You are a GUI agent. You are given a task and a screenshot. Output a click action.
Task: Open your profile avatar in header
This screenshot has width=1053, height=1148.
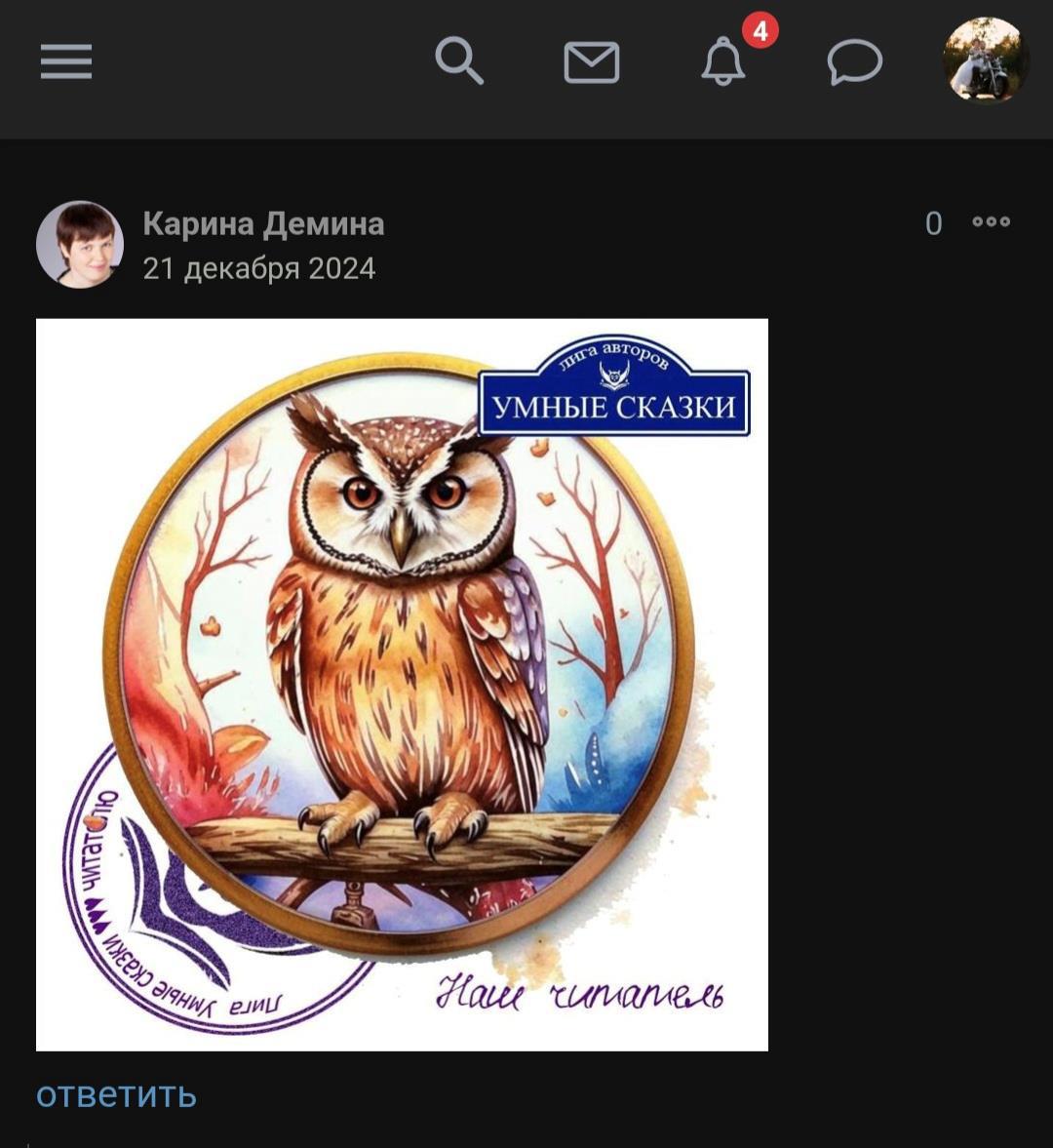point(986,59)
